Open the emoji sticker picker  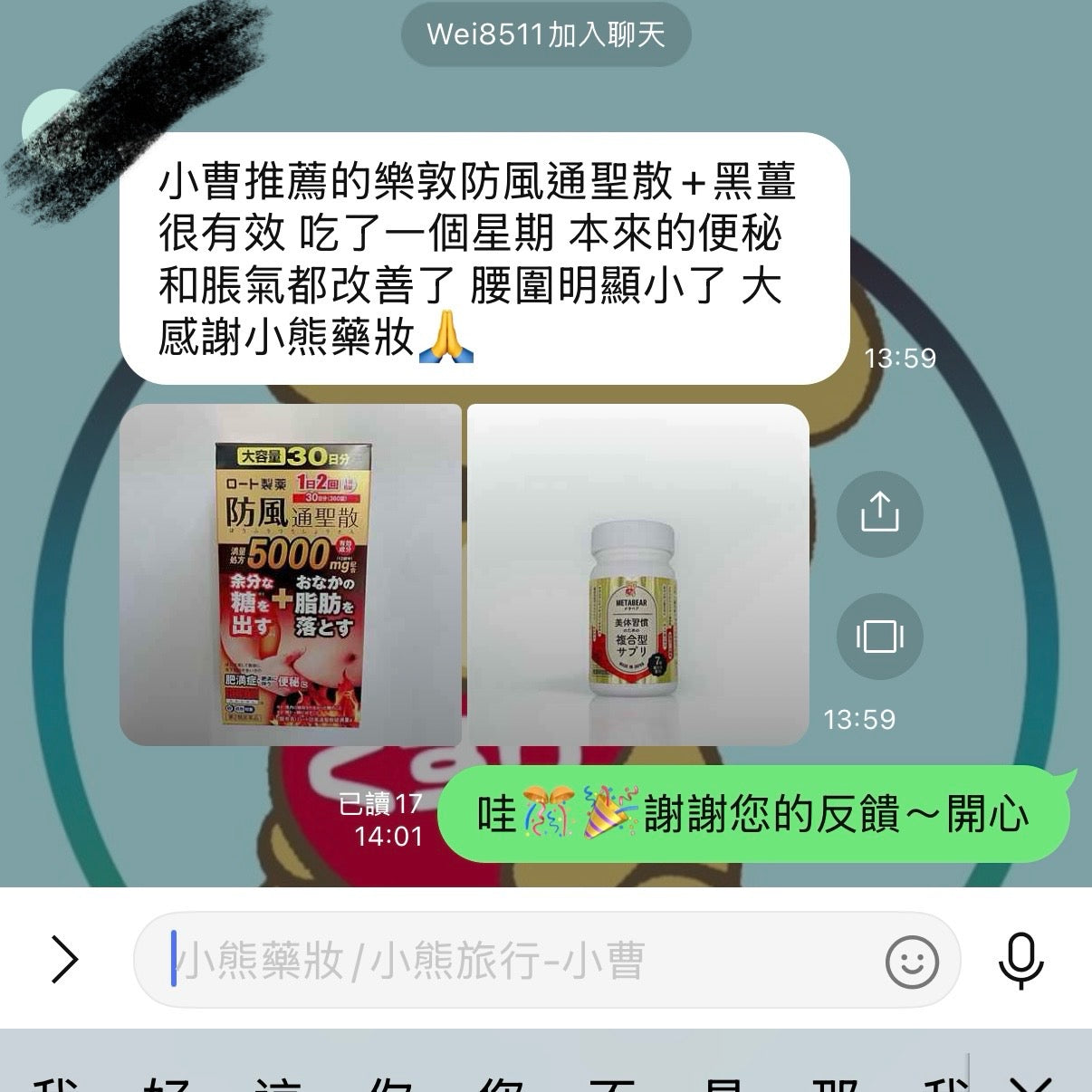pos(911,961)
